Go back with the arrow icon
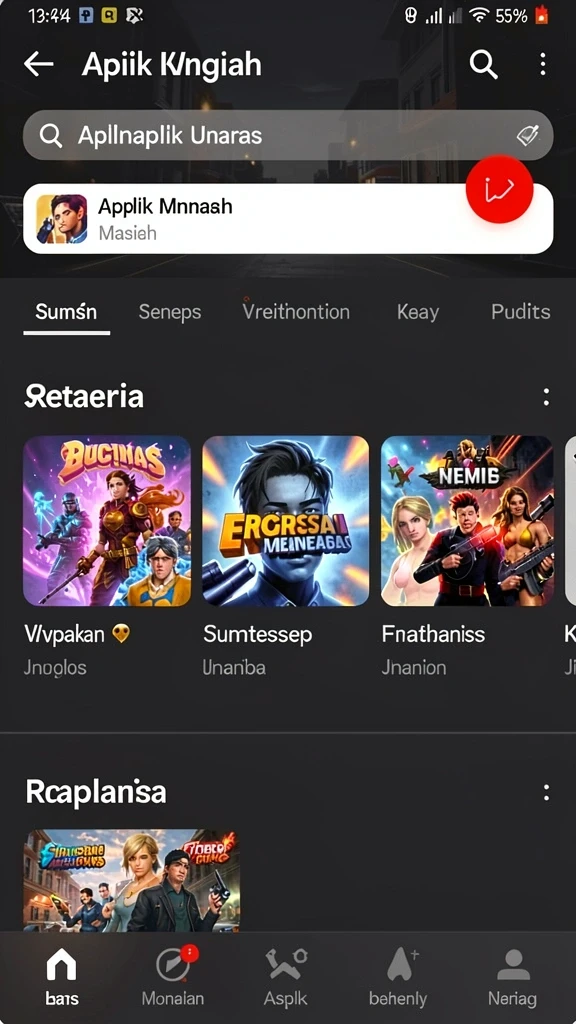This screenshot has width=576, height=1024. [39, 64]
